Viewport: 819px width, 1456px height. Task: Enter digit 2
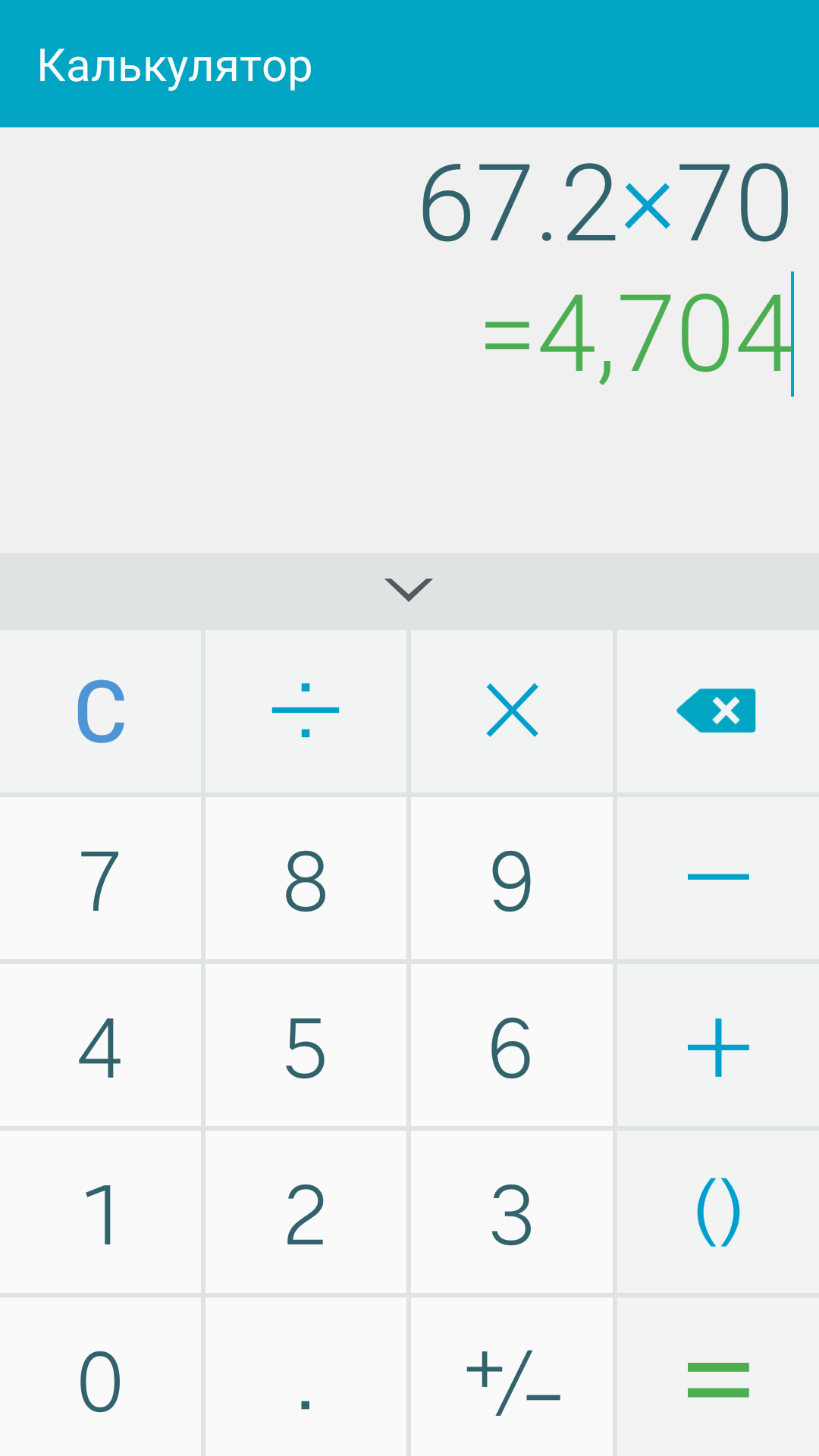(306, 1213)
